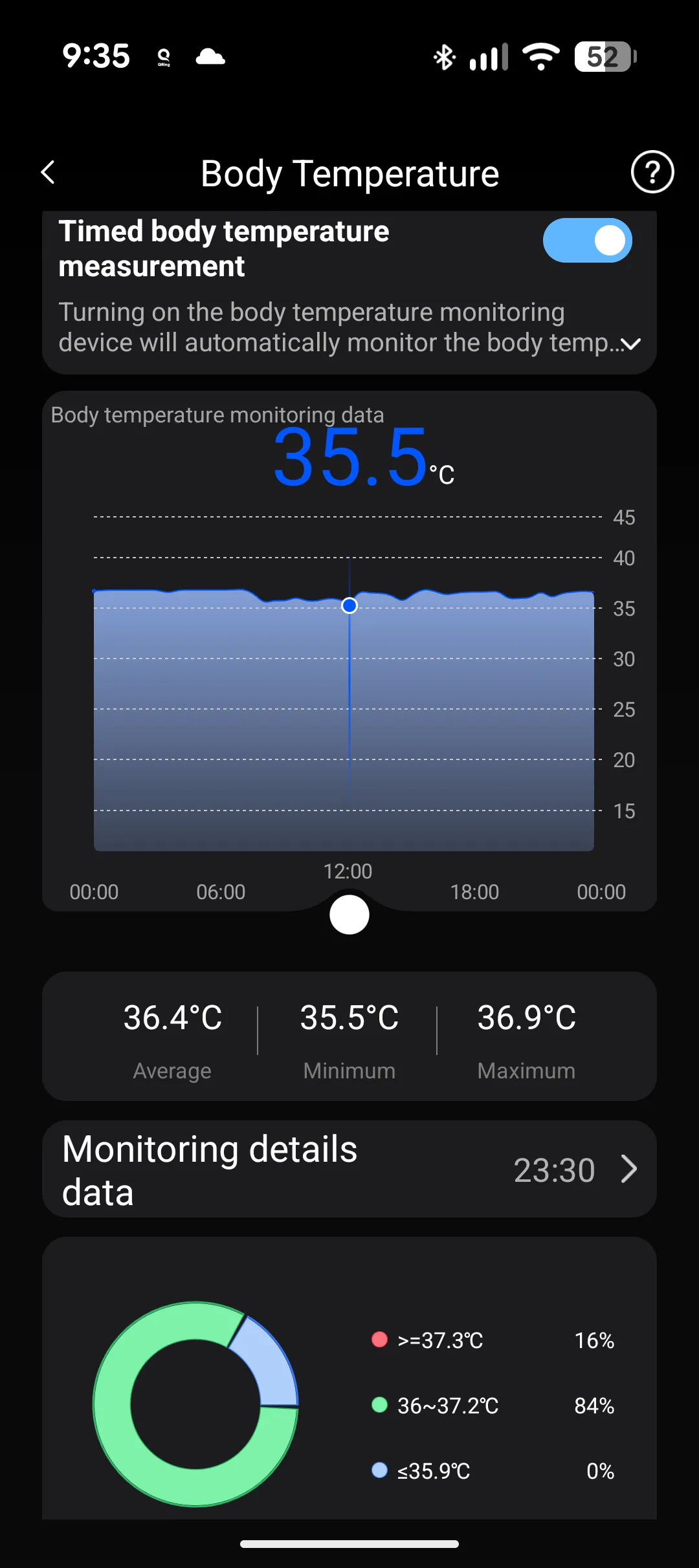This screenshot has height=1568, width=699.
Task: Open Monitoring details data
Action: (x=349, y=1170)
